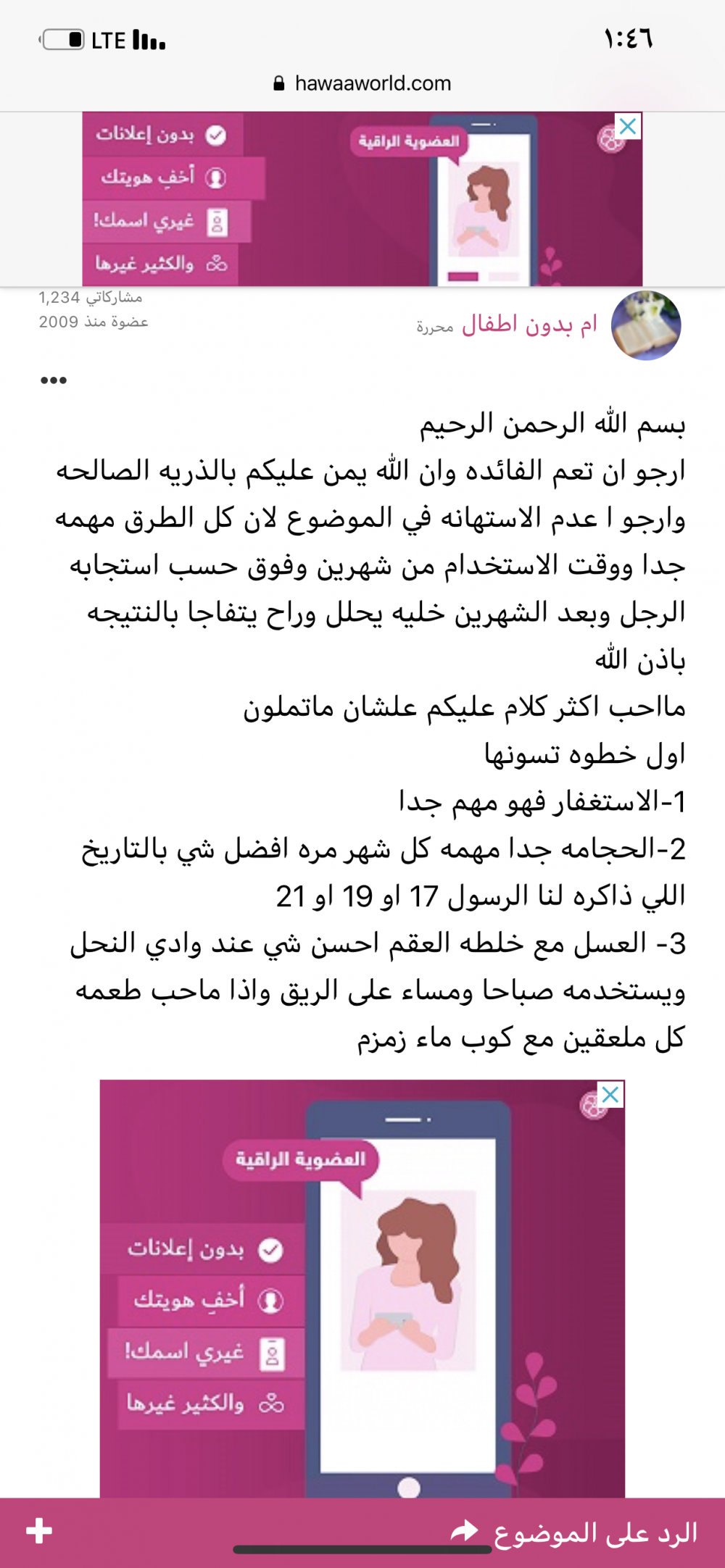Image resolution: width=725 pixels, height=1568 pixels.
Task: Open the lower premium membership ad
Action: [x=362, y=1289]
